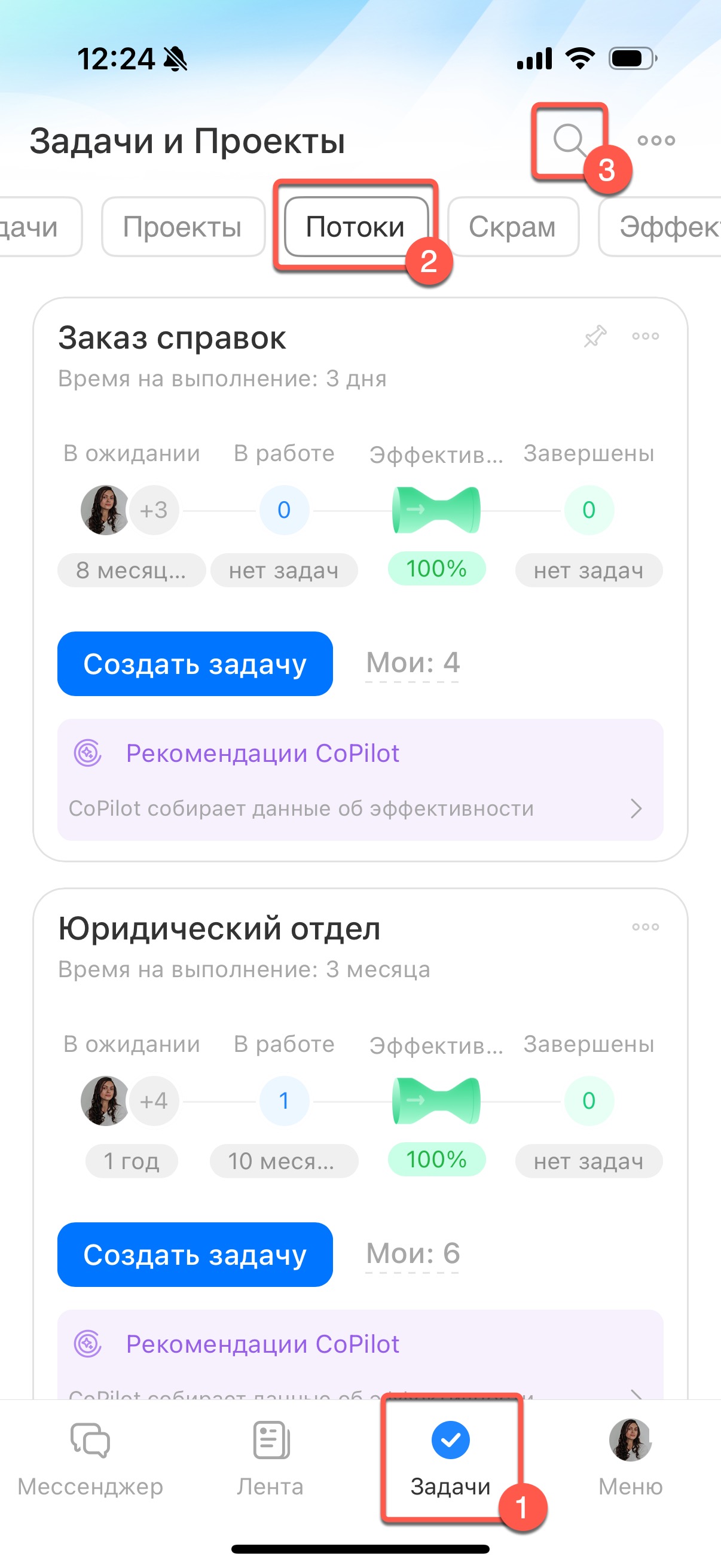
Task: Open the Заказ справок three-dot menu
Action: (645, 336)
